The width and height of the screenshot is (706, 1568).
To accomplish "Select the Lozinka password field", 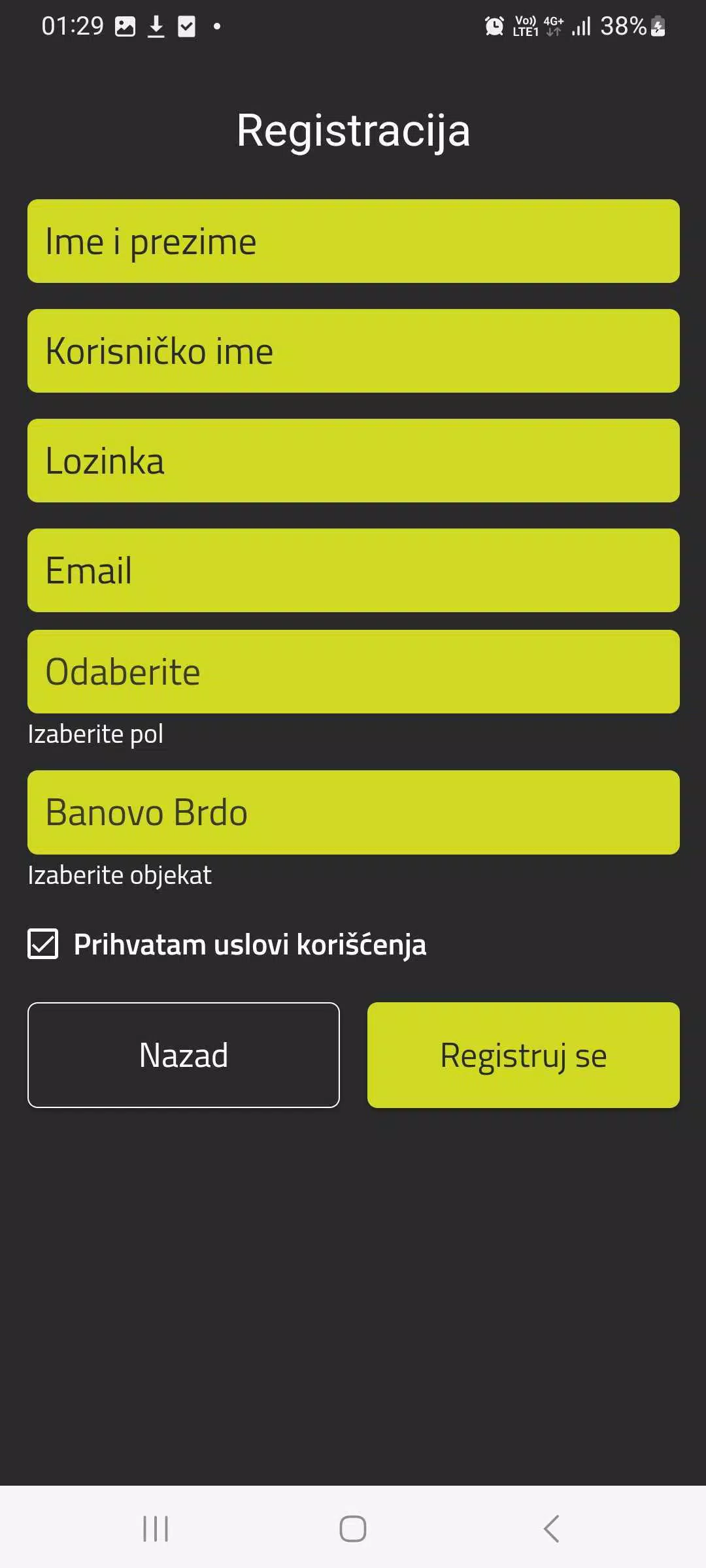I will point(353,461).
